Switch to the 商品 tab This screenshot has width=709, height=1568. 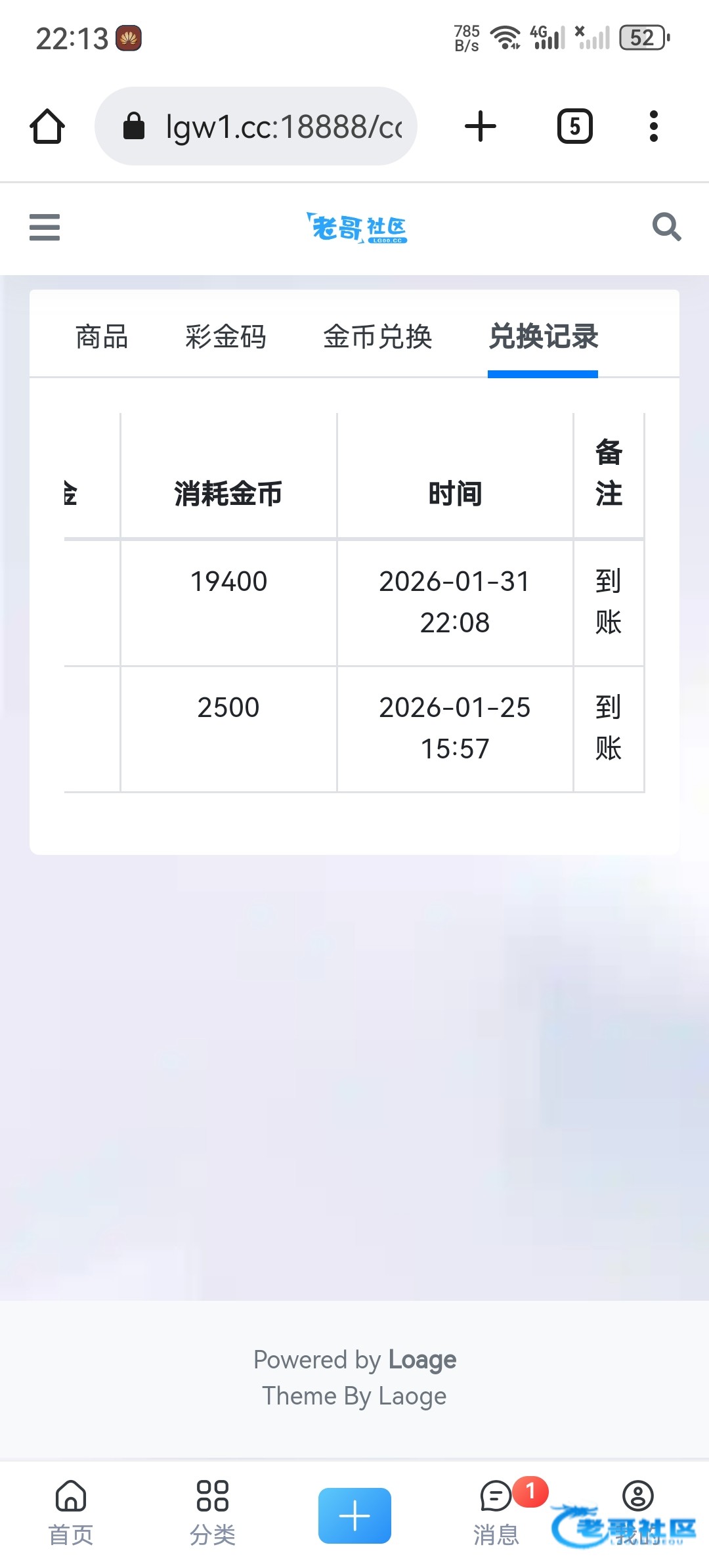coord(102,337)
